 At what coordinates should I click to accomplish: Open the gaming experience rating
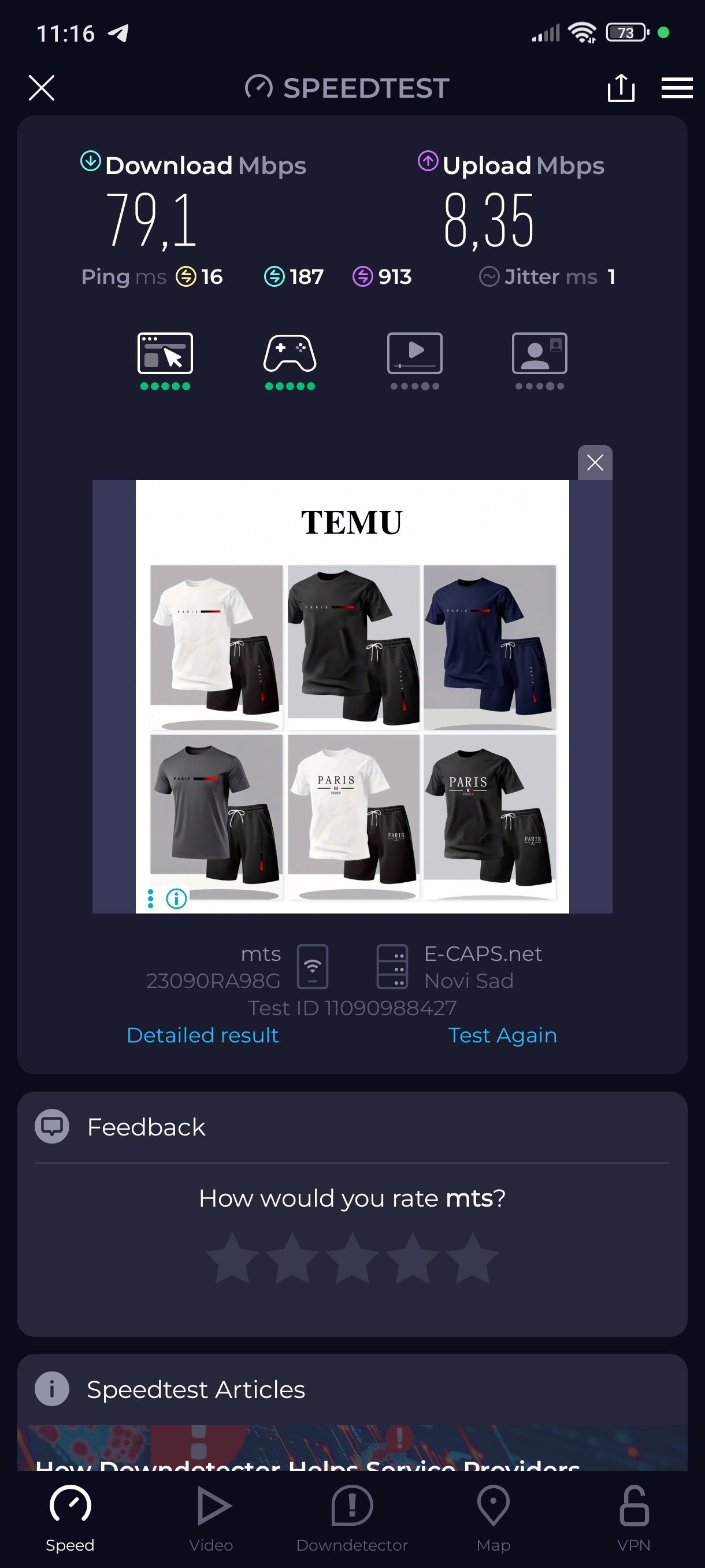coord(290,360)
